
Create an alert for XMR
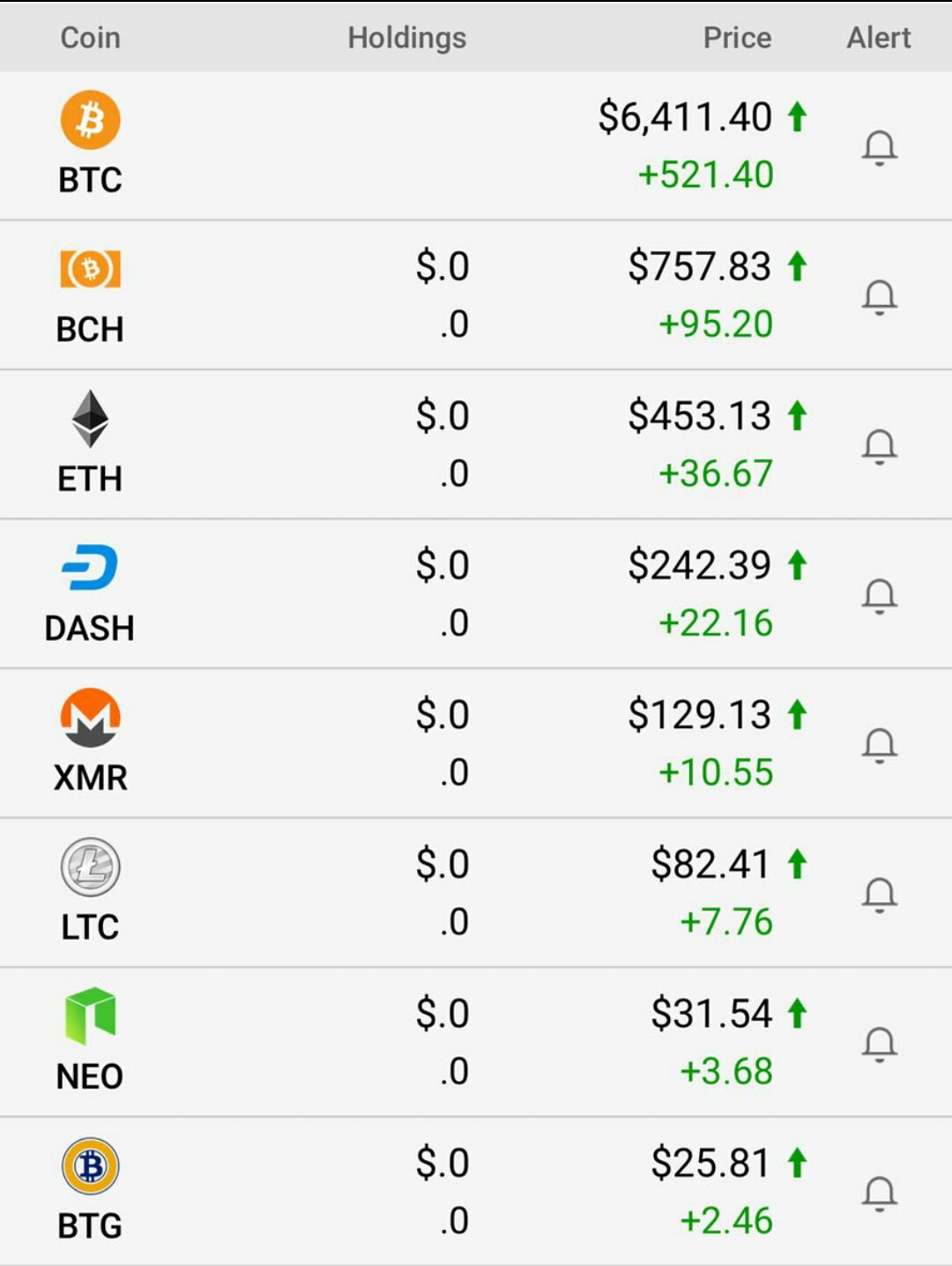[879, 745]
